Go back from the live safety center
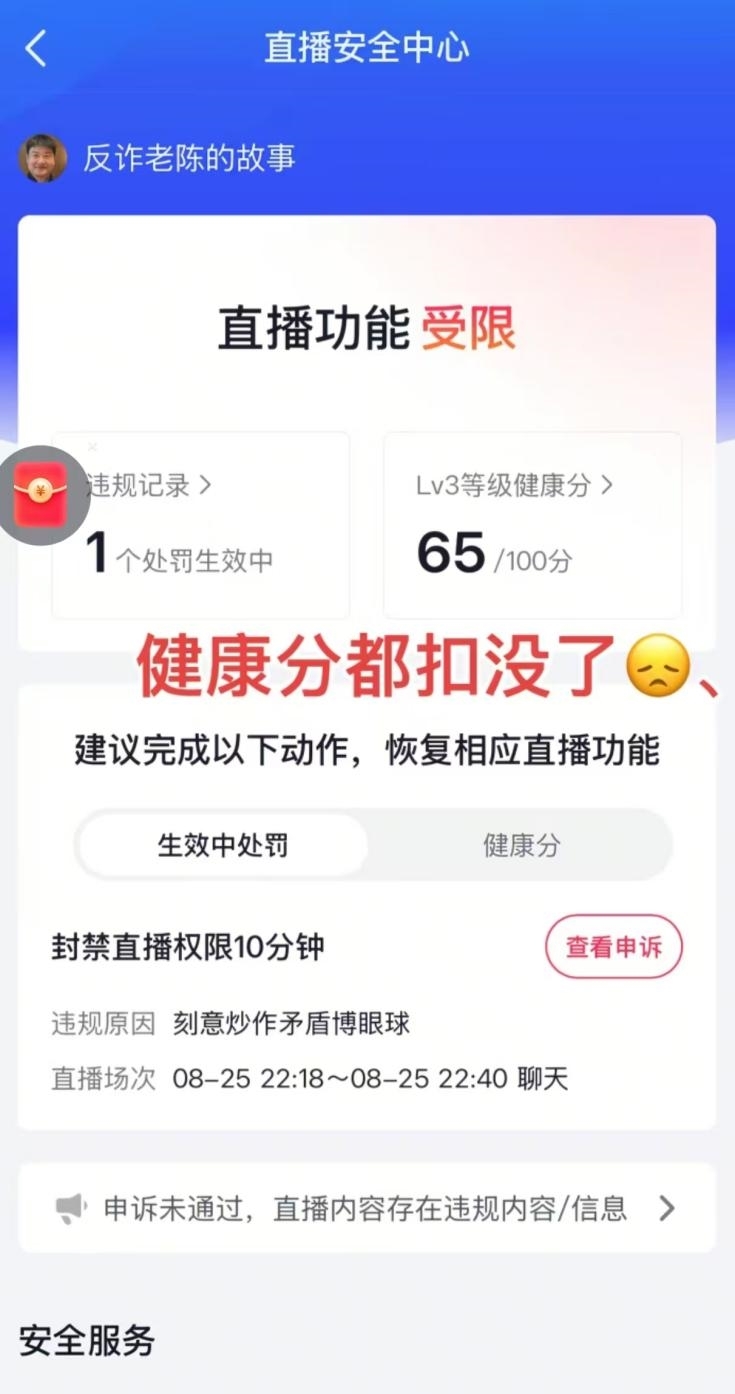This screenshot has height=1394, width=735. (x=37, y=48)
